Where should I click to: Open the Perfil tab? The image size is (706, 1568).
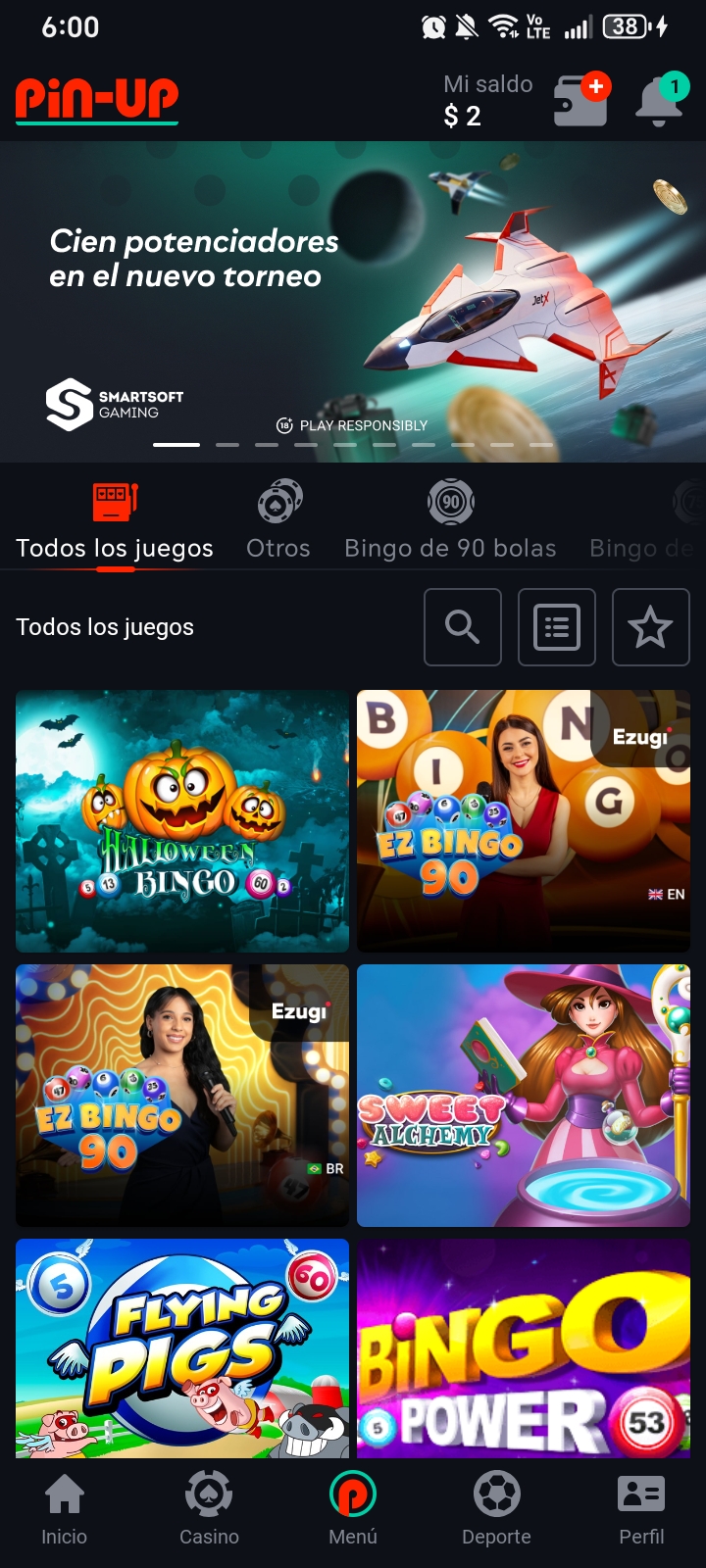click(x=641, y=1509)
